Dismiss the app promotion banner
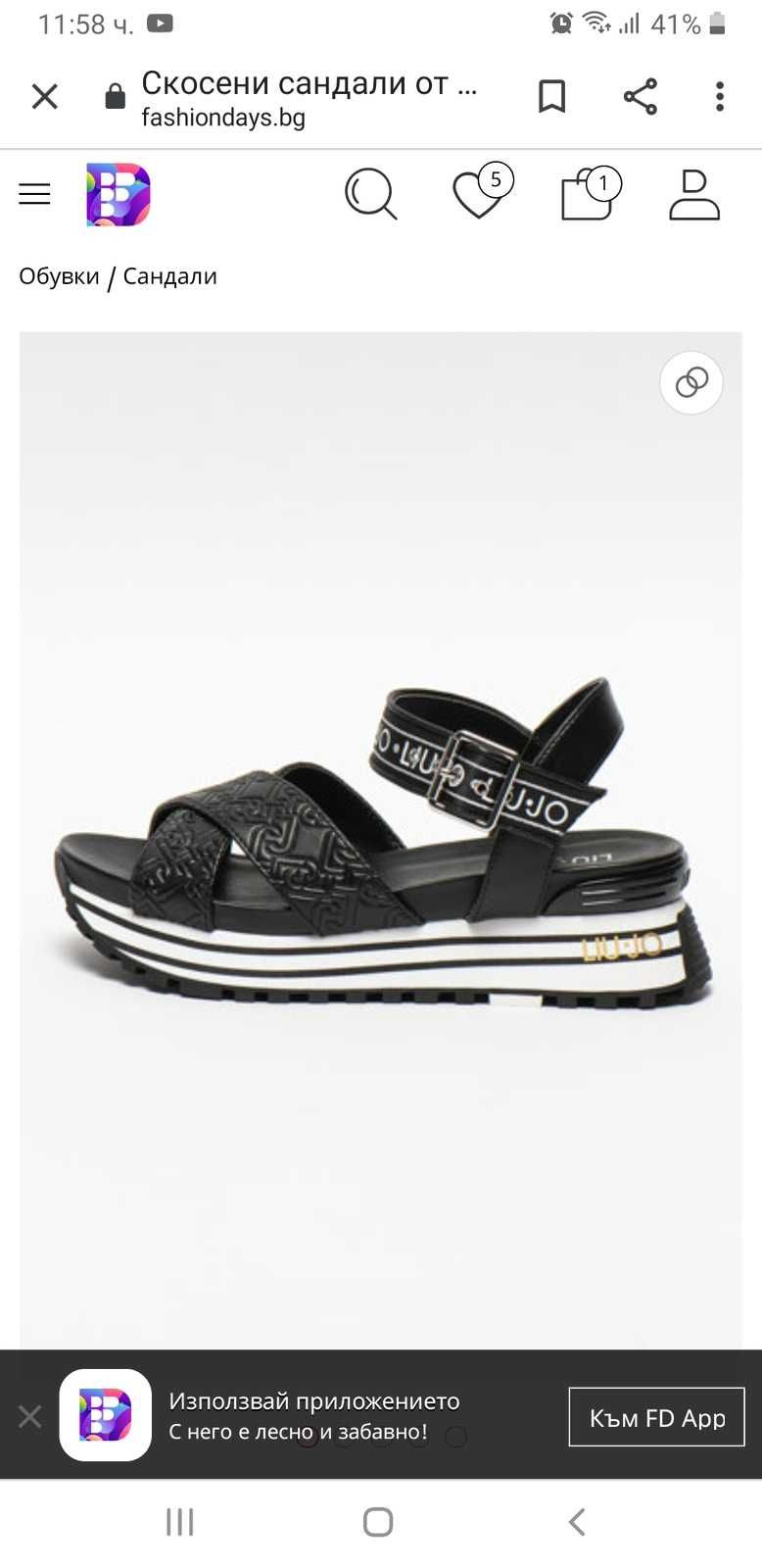Image resolution: width=762 pixels, height=1568 pixels. coord(30,1416)
